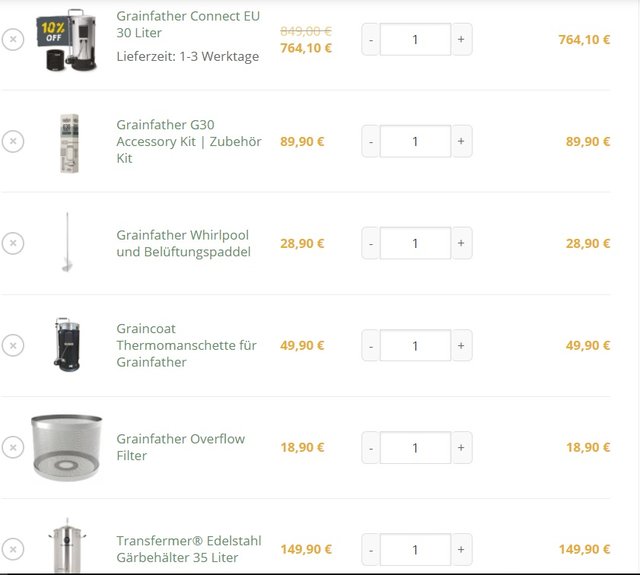This screenshot has height=575, width=640.
Task: Increase quantity of Graincoat Thermomanschette
Action: click(x=461, y=345)
